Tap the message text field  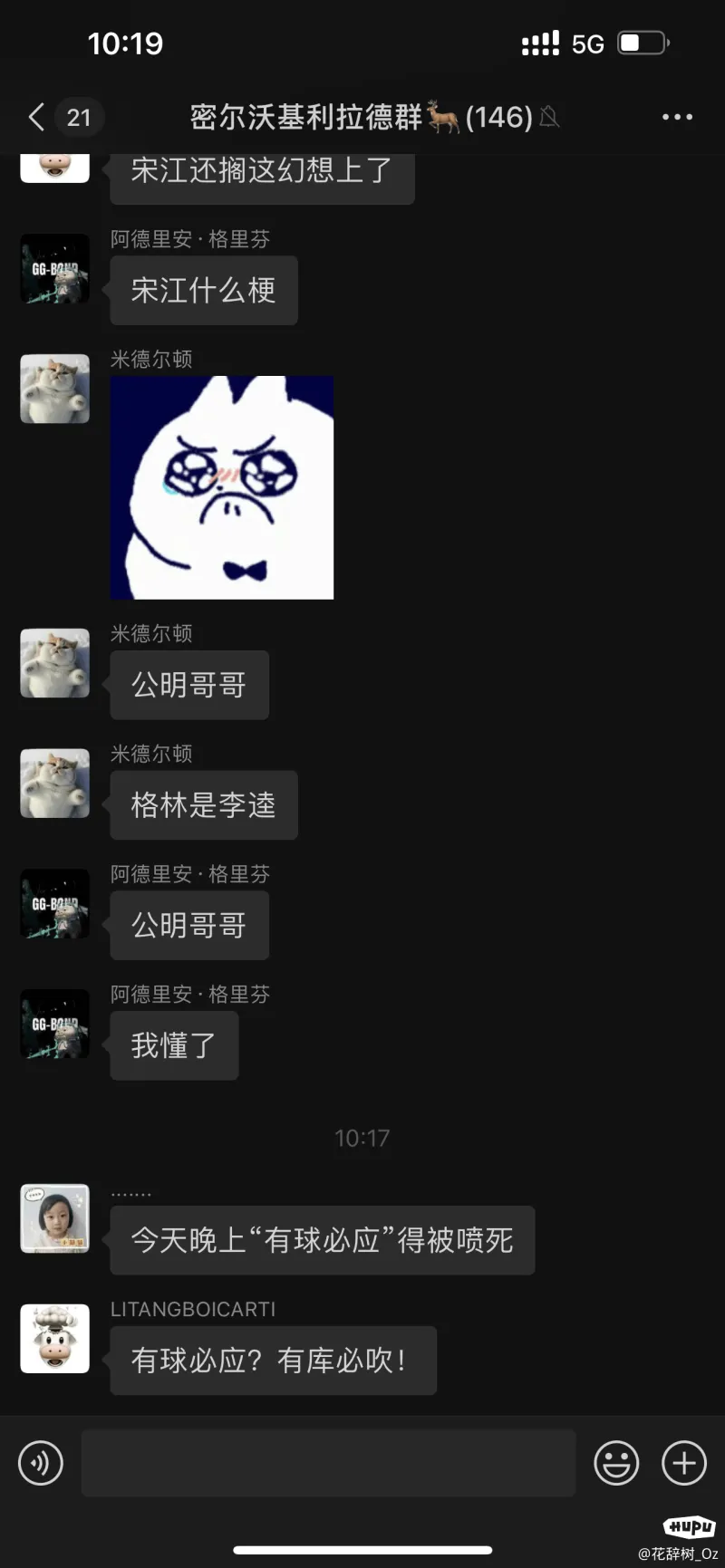tap(328, 1463)
